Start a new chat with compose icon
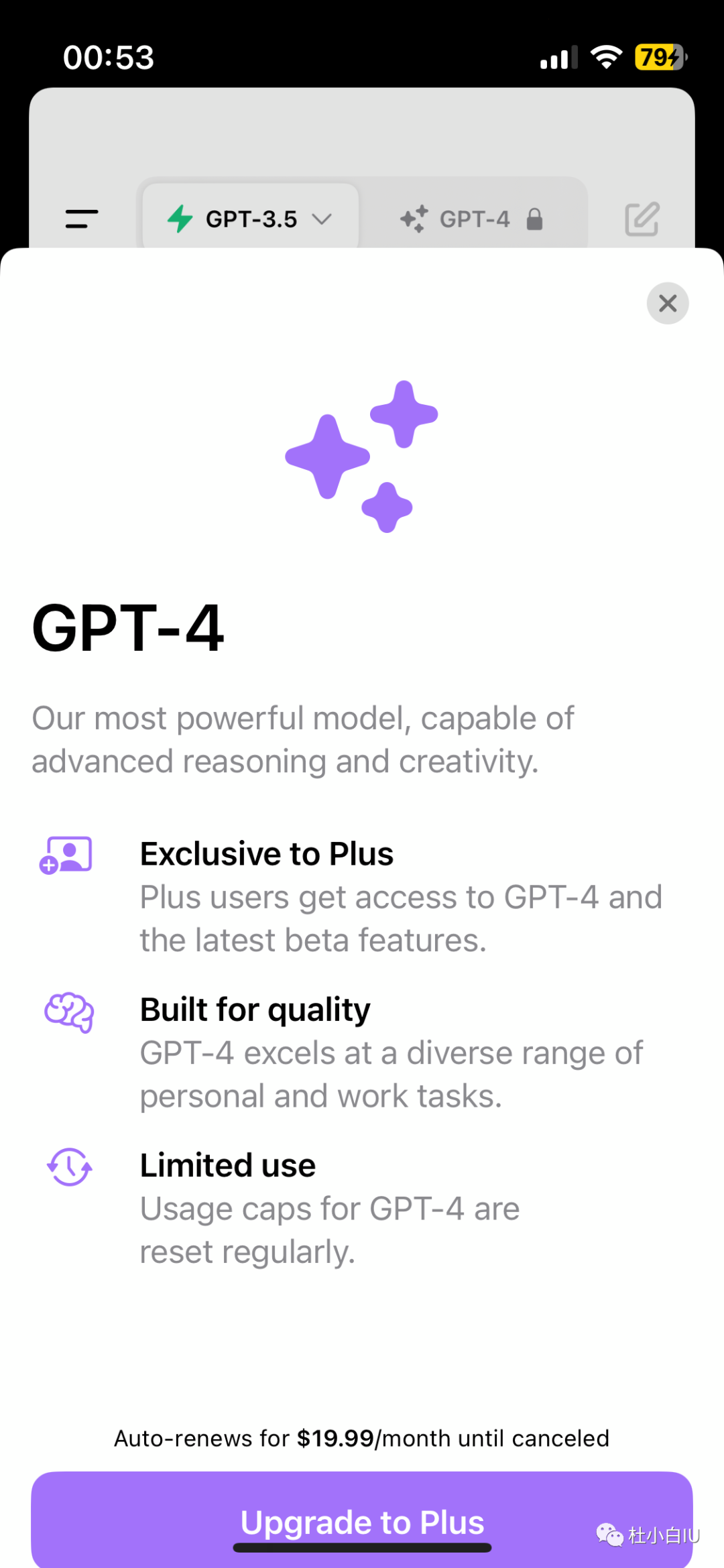 (642, 219)
